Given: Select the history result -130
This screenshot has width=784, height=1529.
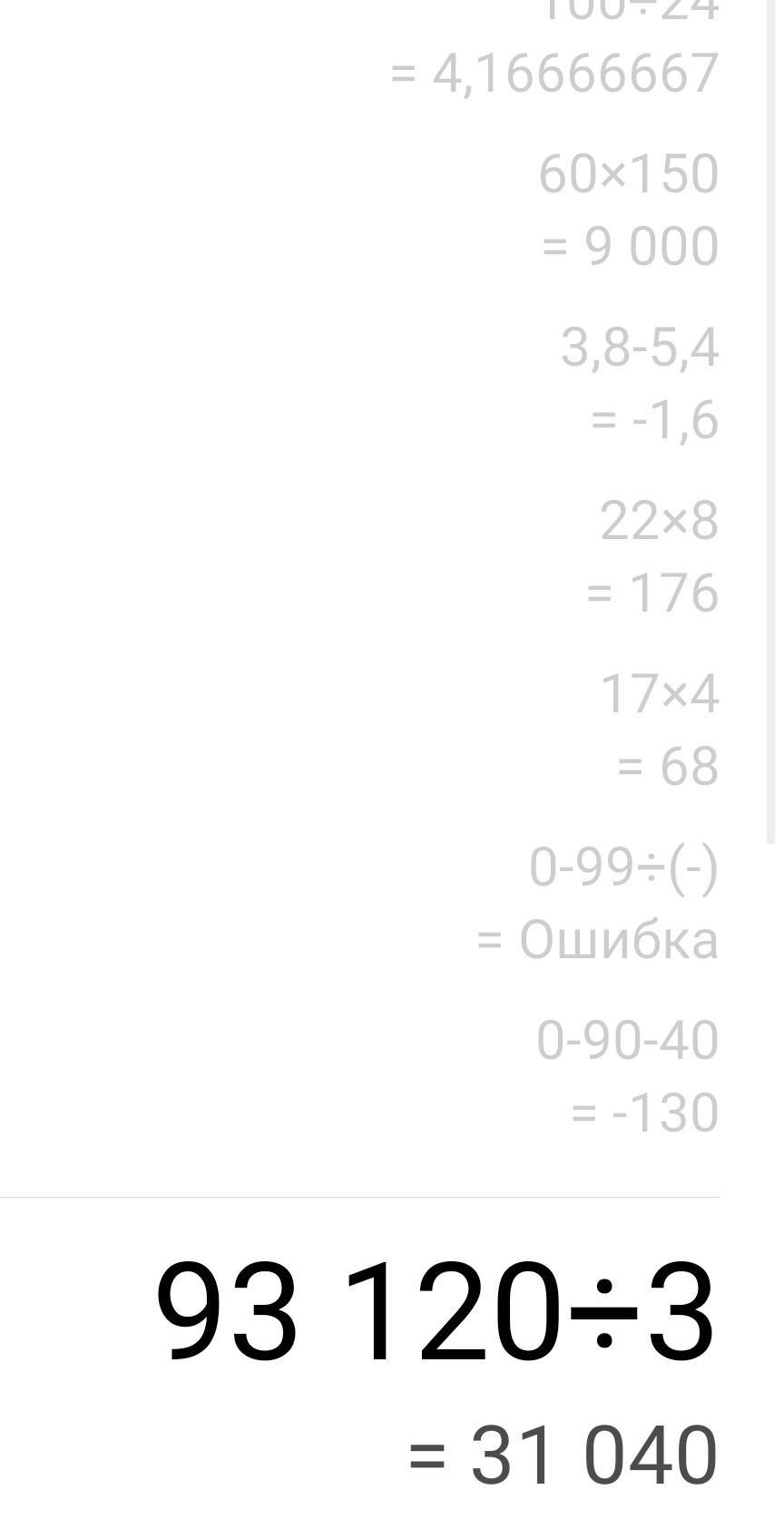Looking at the screenshot, I should point(644,1112).
